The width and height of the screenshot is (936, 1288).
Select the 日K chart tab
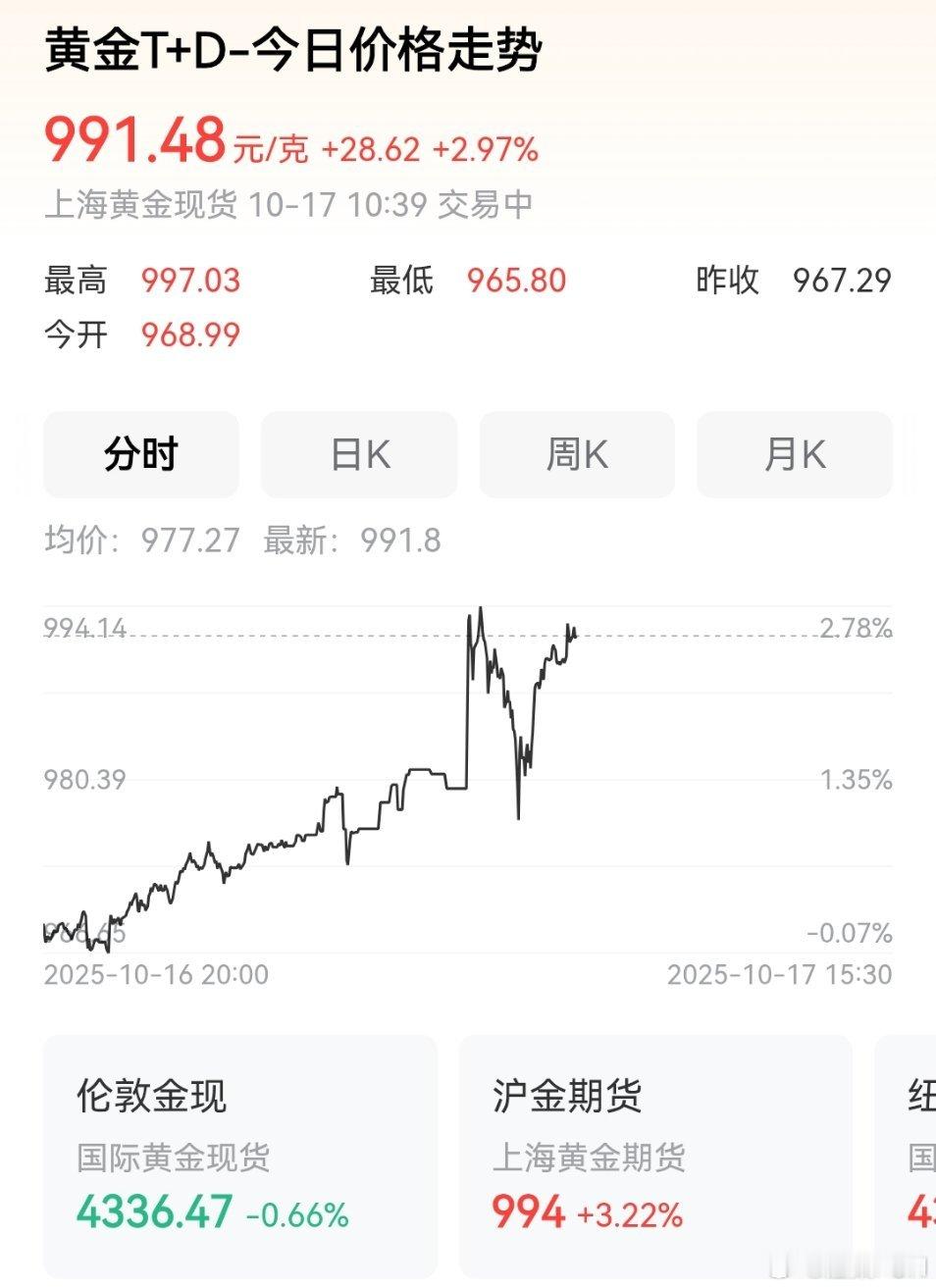[359, 455]
